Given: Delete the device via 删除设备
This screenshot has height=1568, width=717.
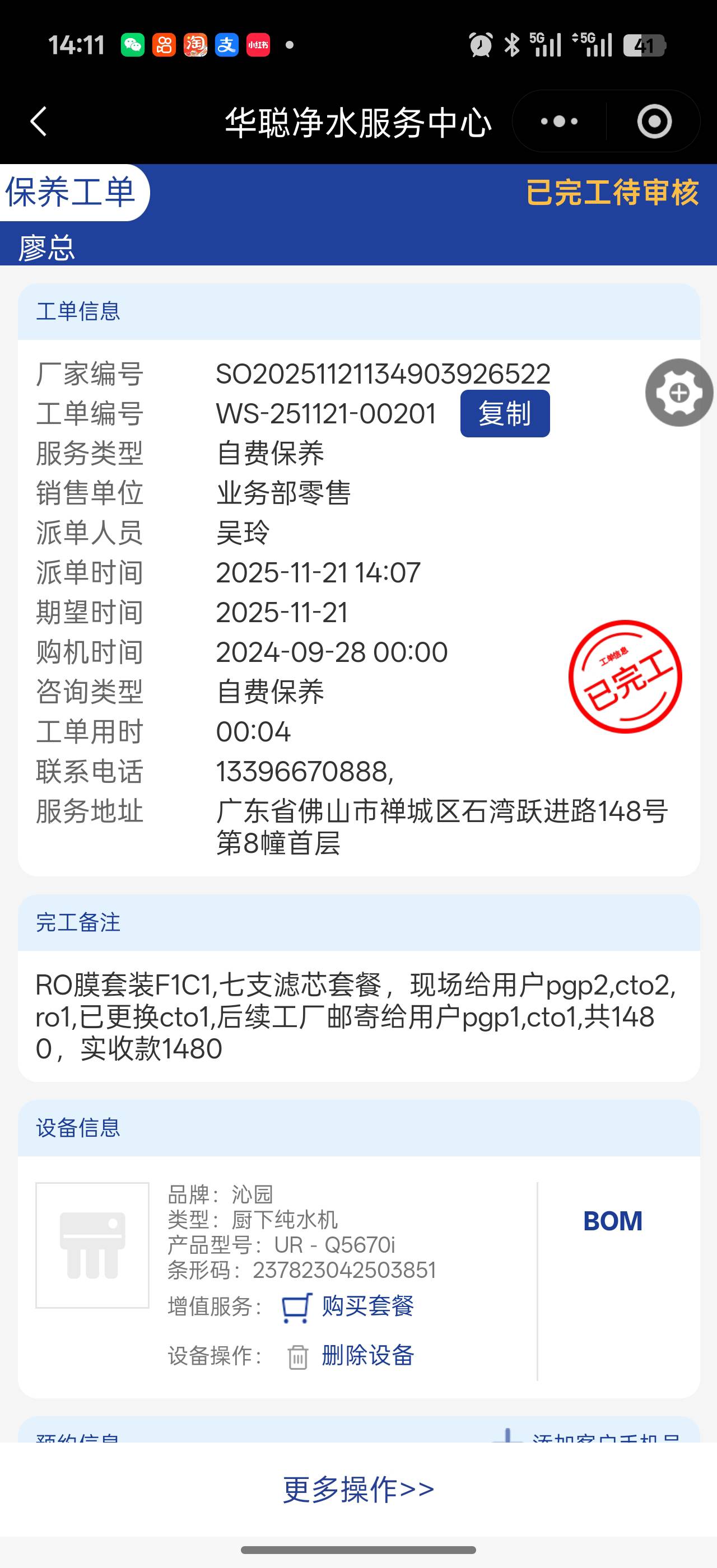Looking at the screenshot, I should (x=367, y=1356).
